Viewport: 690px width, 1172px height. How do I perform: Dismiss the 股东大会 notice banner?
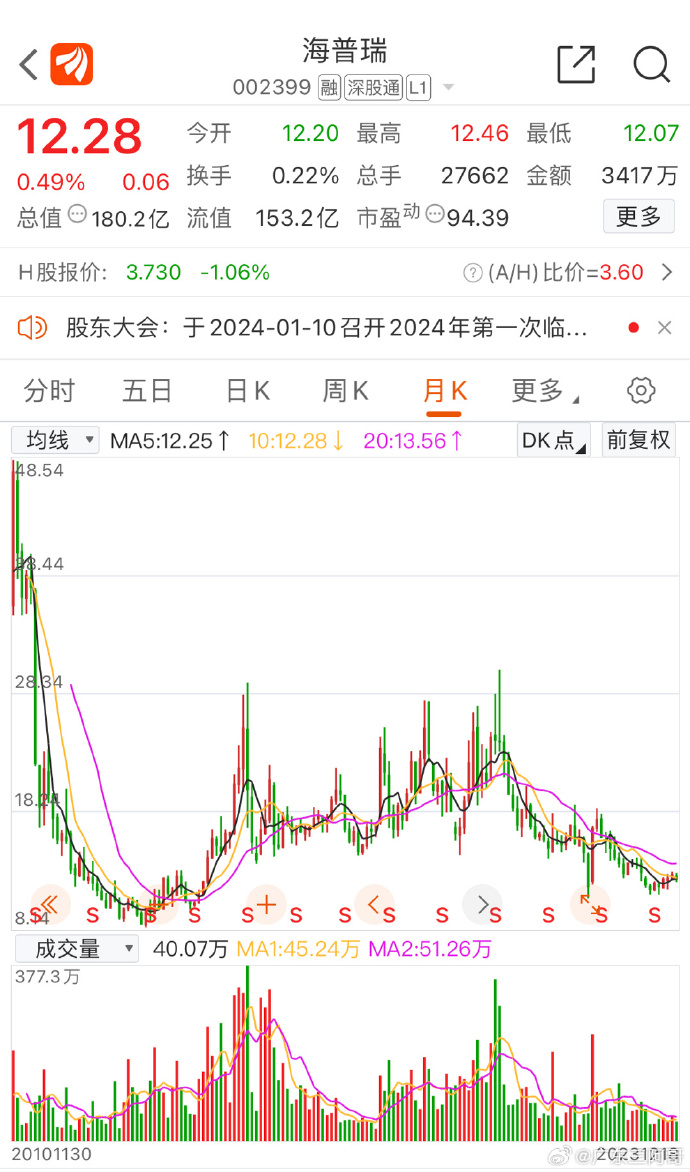tap(664, 327)
